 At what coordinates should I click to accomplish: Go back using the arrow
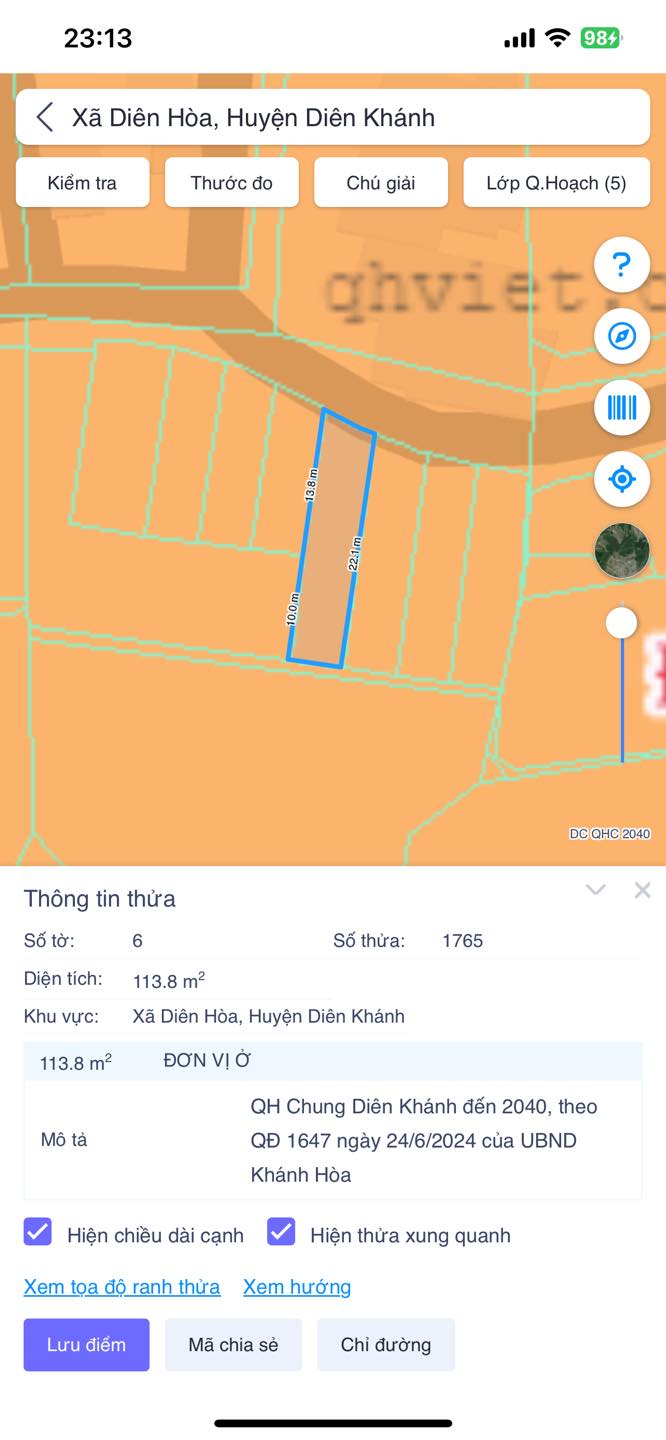coord(45,118)
